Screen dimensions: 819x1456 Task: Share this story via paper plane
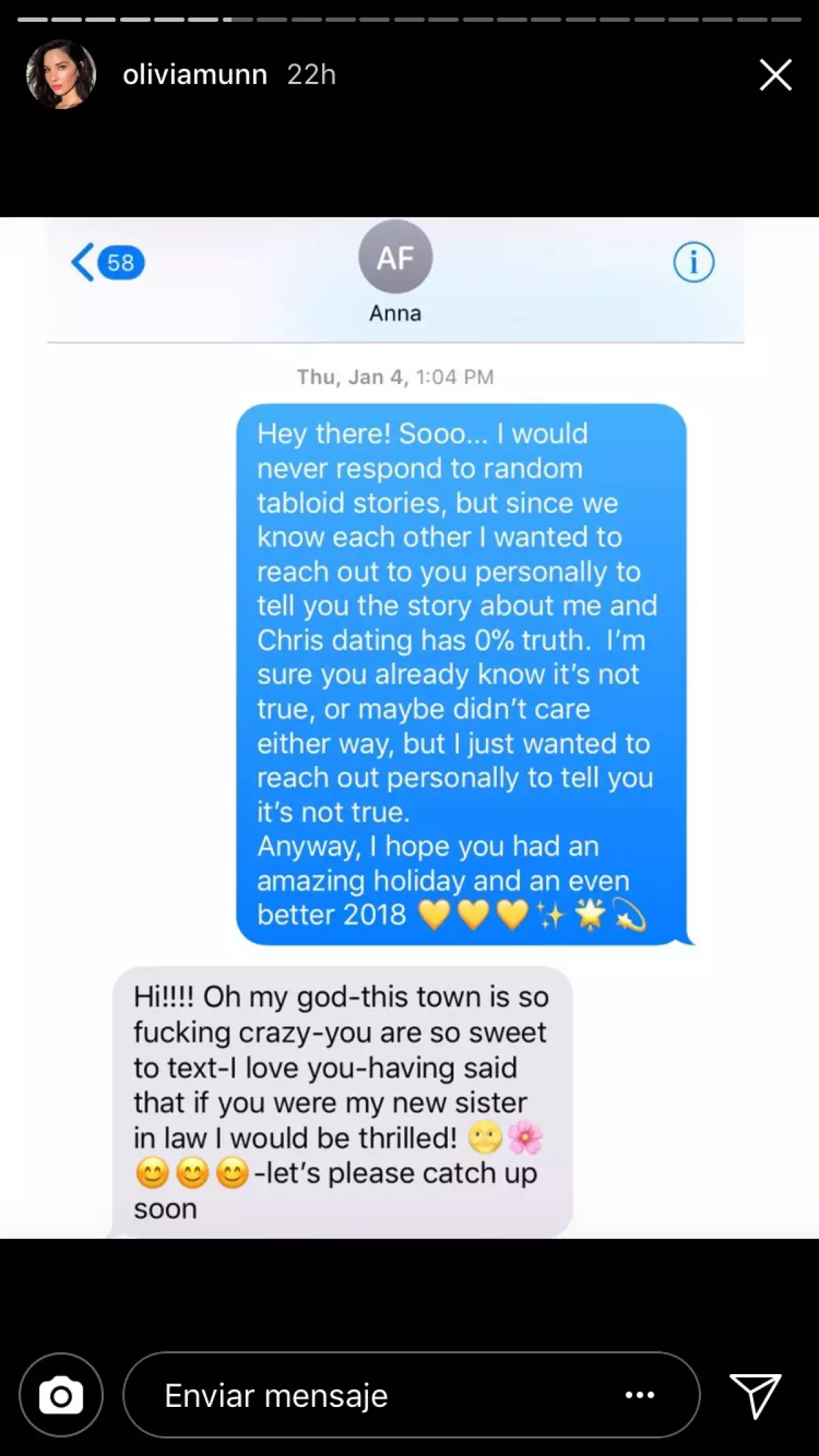756,1396
